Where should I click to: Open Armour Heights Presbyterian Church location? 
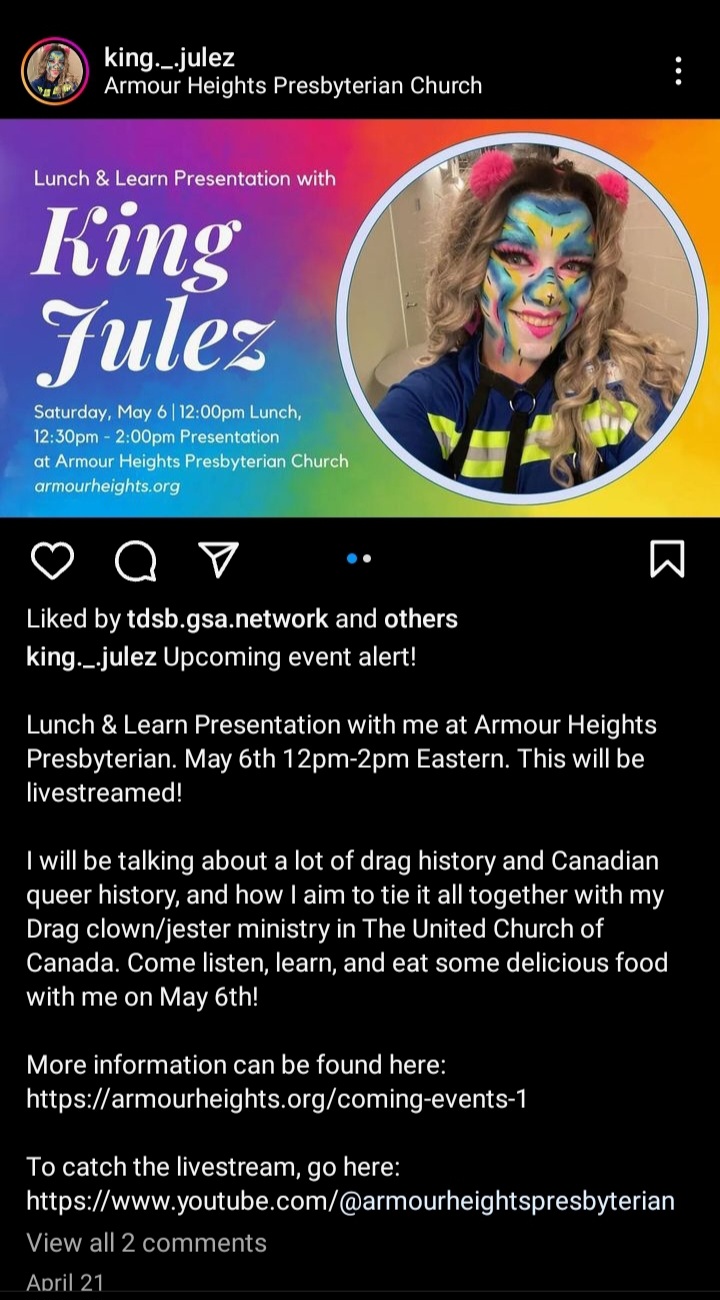click(292, 86)
